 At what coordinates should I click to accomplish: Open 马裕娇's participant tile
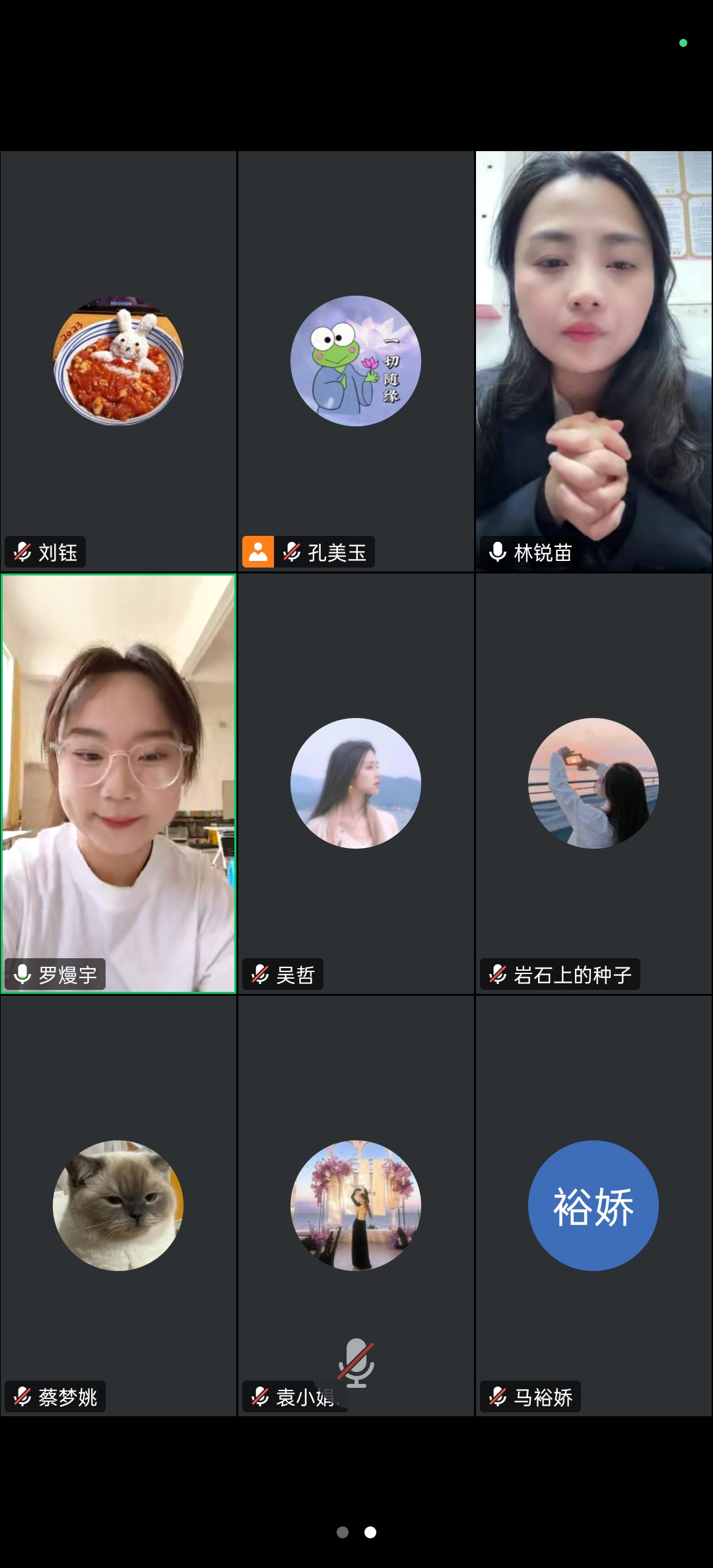(x=594, y=1205)
